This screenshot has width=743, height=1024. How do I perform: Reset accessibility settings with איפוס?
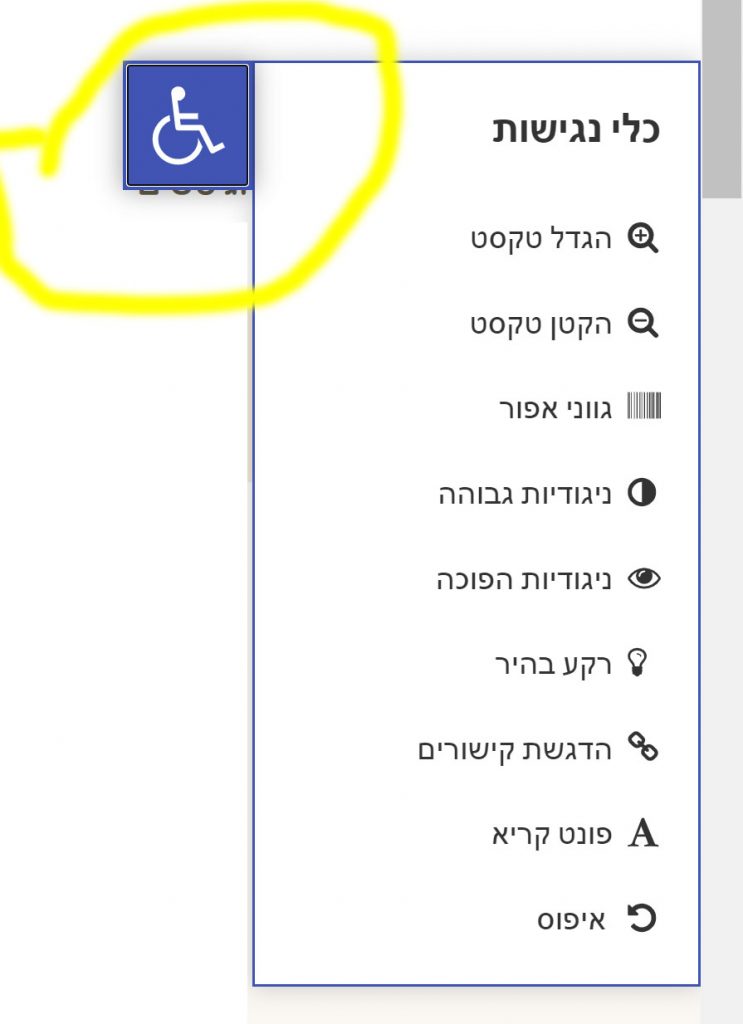pos(597,919)
